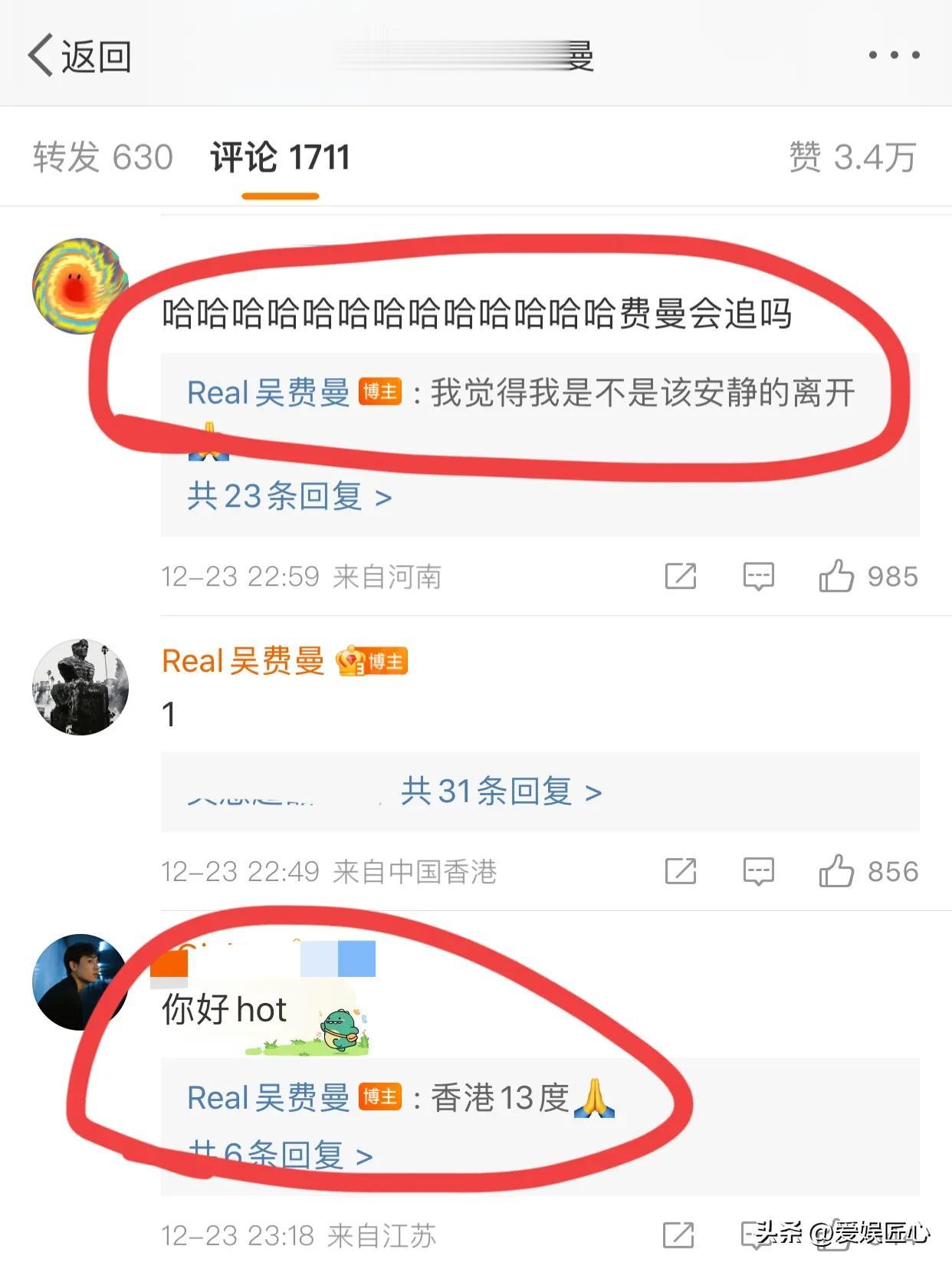Viewport: 952px width, 1266px height.
Task: Open the colorful avatar of 哈哈哈 commenter
Action: pos(79,285)
